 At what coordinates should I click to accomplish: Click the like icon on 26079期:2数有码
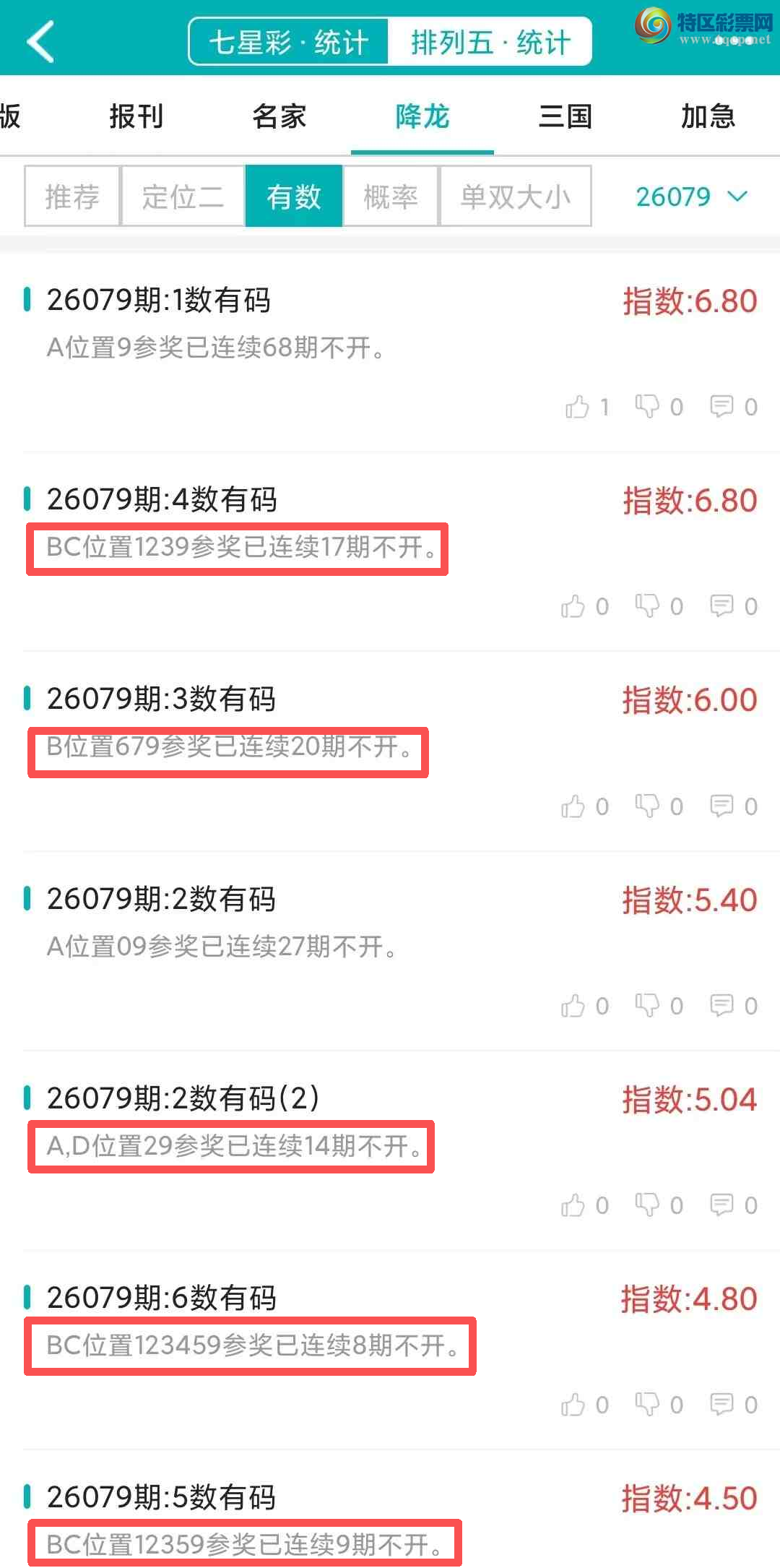[x=576, y=1005]
